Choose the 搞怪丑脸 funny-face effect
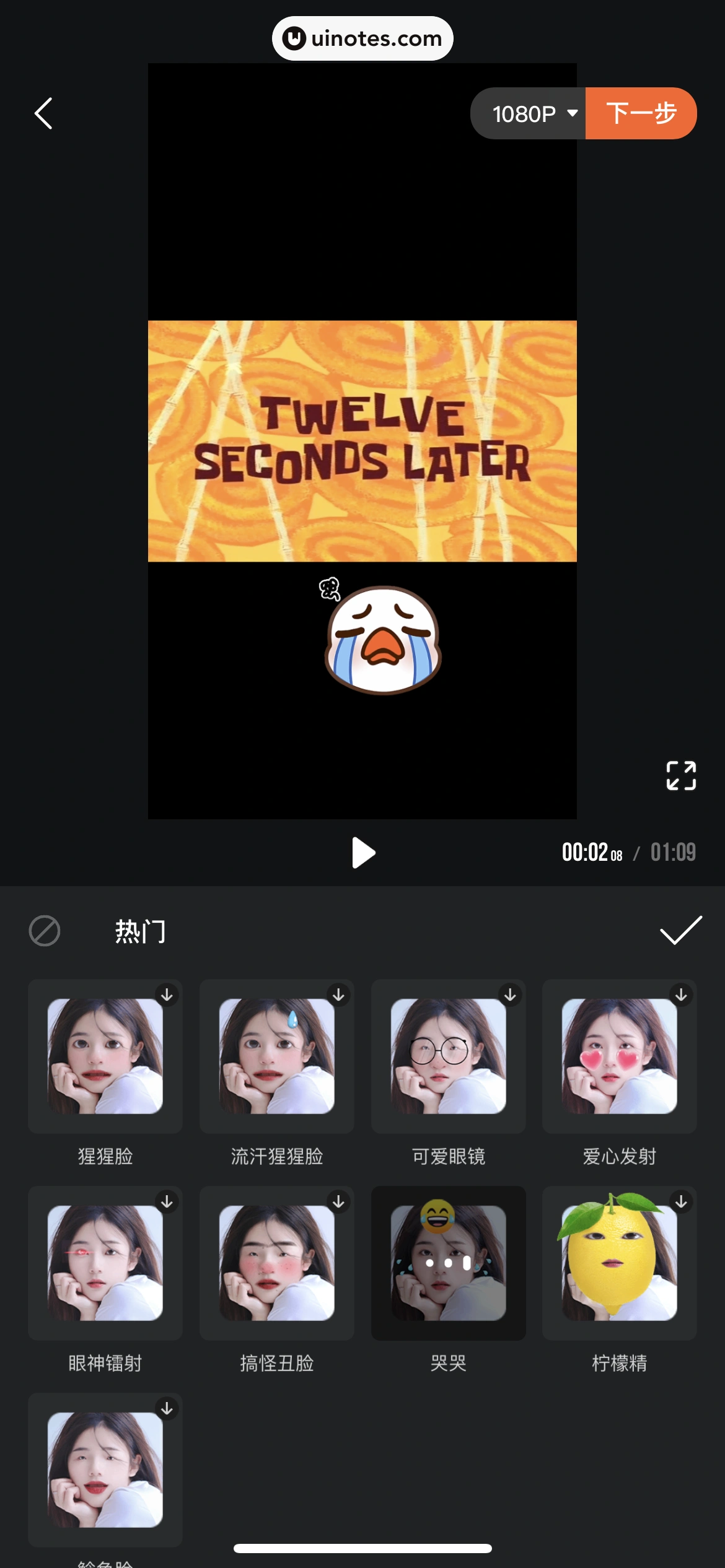This screenshot has height=1568, width=725. pyautogui.click(x=277, y=1263)
